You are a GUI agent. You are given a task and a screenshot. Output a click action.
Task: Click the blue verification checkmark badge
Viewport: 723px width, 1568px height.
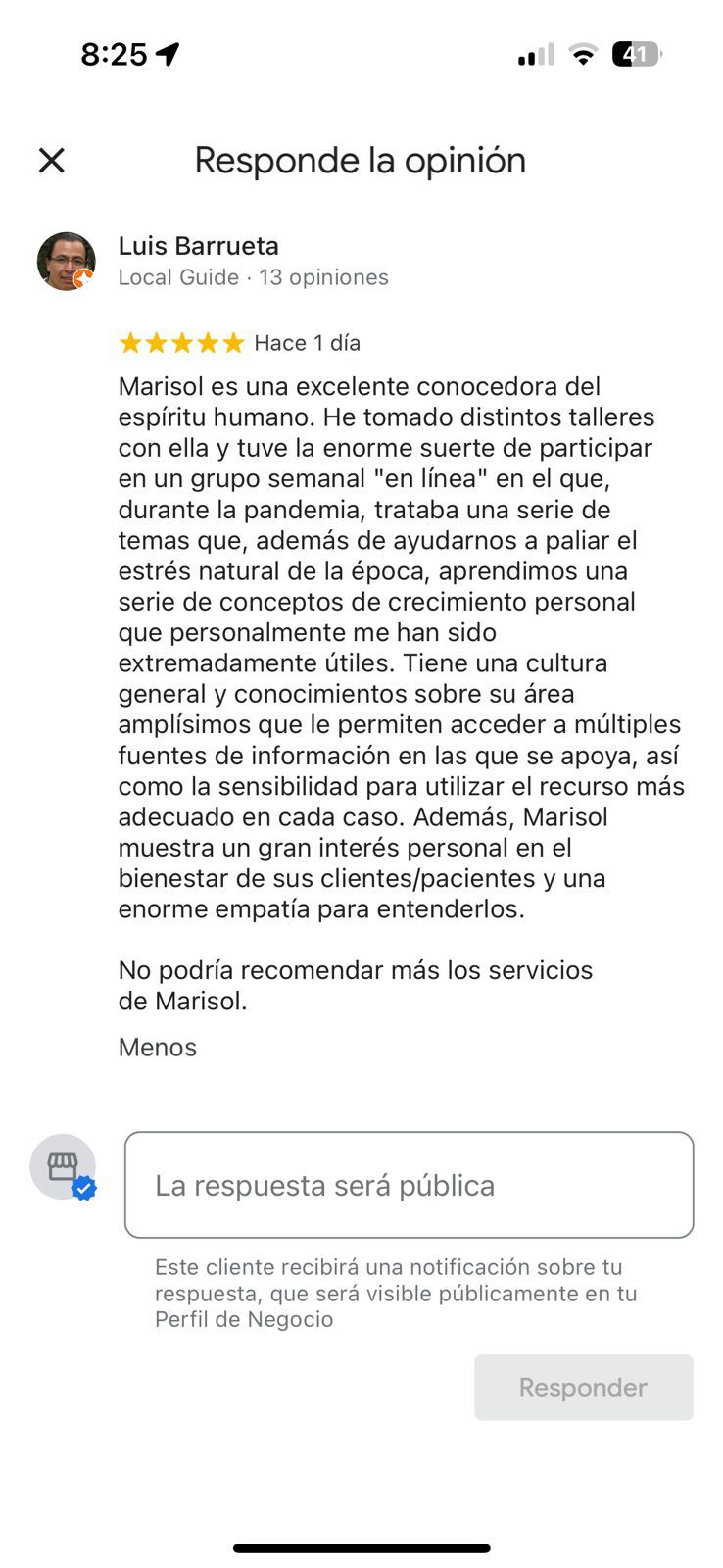pos(86,1188)
